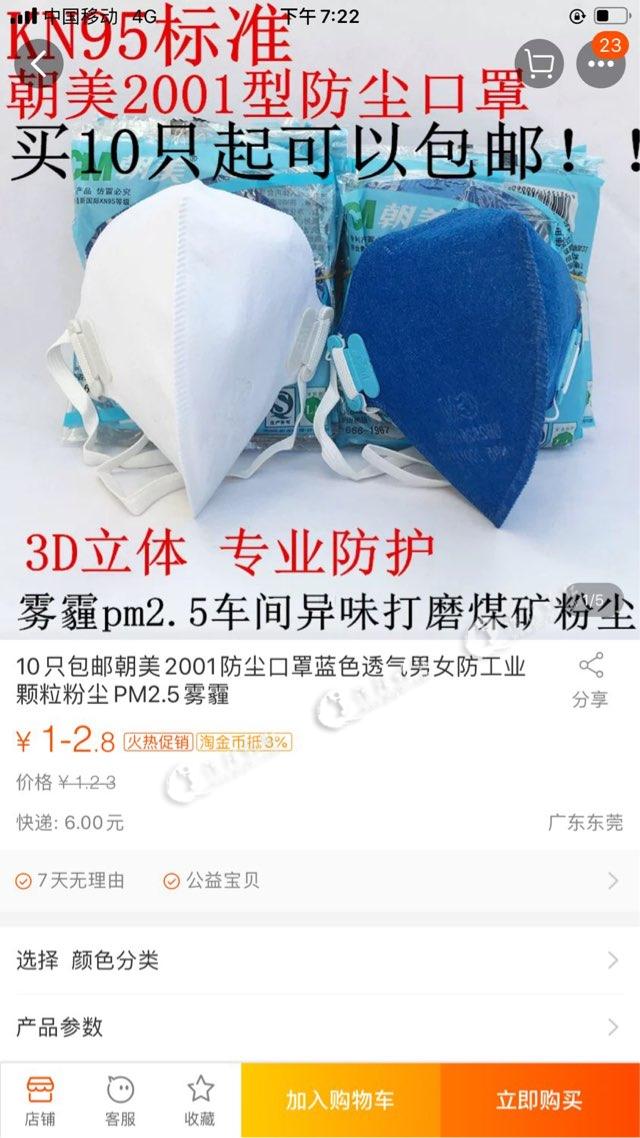Visit the 店铺 shop page
Screen dimensions: 640x1138
pyautogui.click(x=40, y=1100)
